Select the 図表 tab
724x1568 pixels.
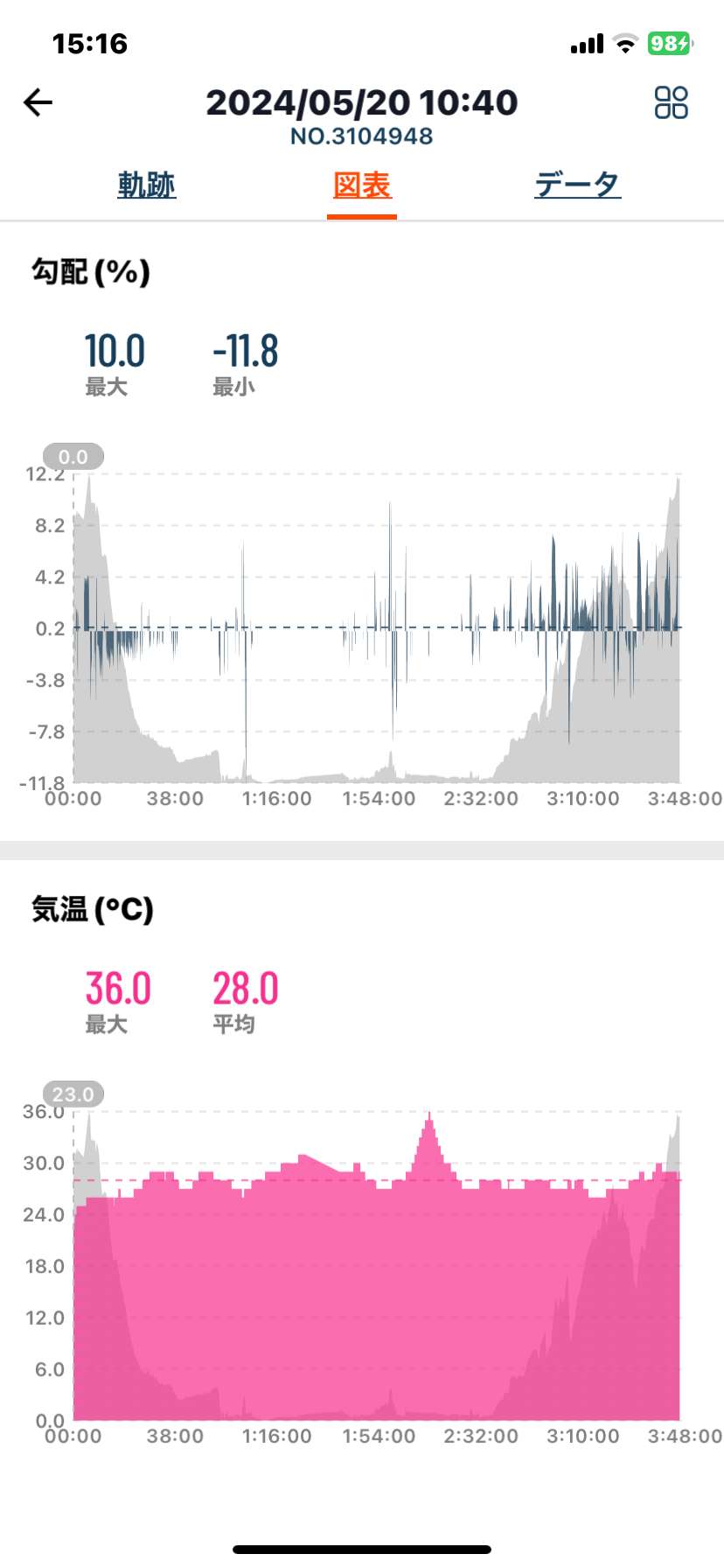[x=362, y=185]
